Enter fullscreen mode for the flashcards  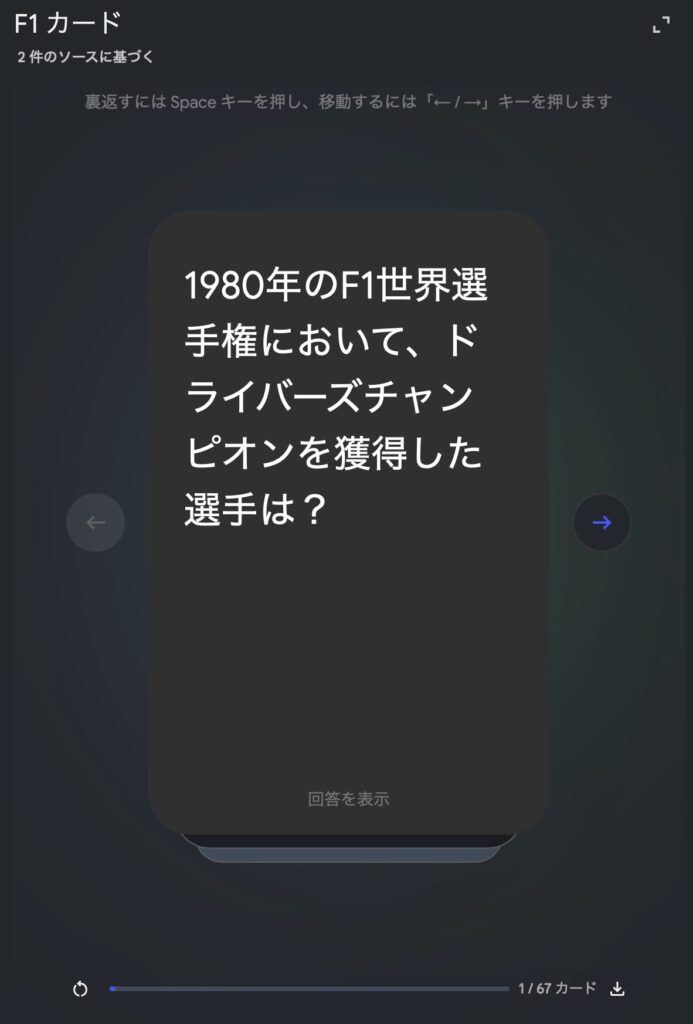(x=660, y=26)
